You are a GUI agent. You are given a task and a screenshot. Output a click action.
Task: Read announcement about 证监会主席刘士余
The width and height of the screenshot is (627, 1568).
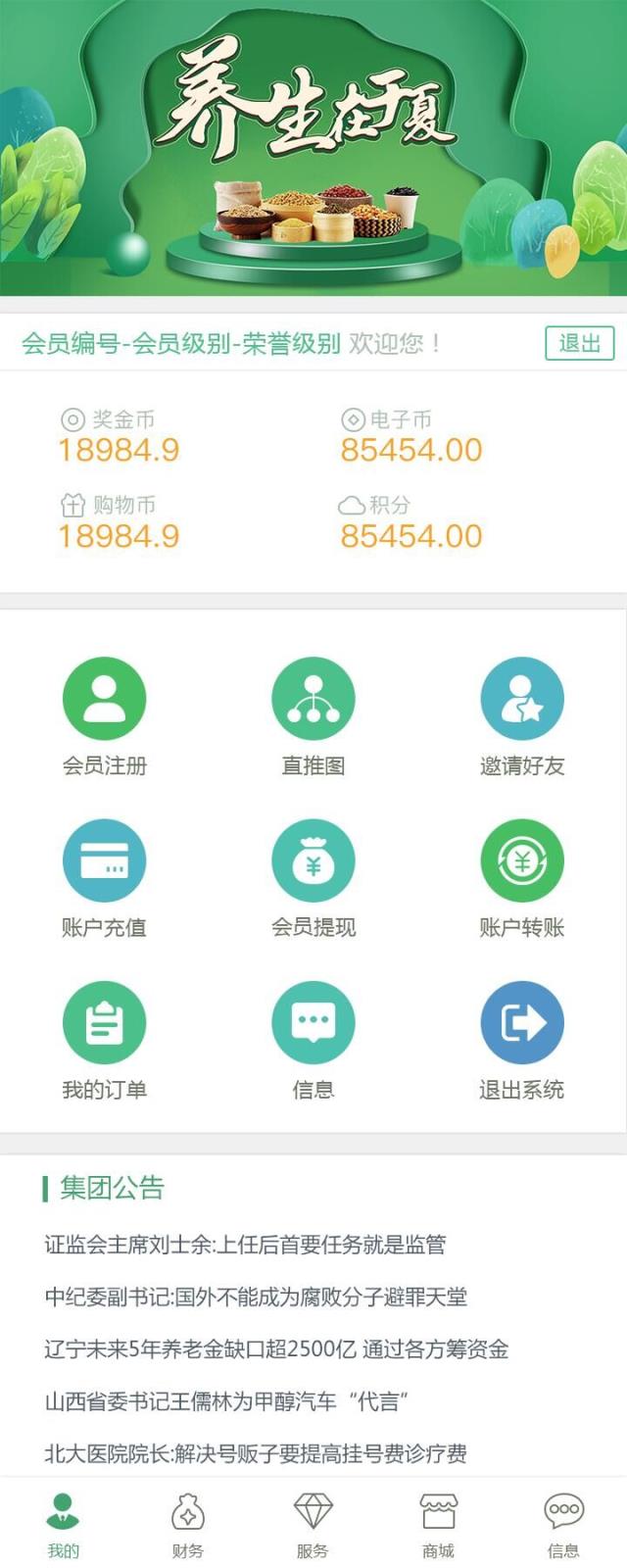coord(245,1245)
